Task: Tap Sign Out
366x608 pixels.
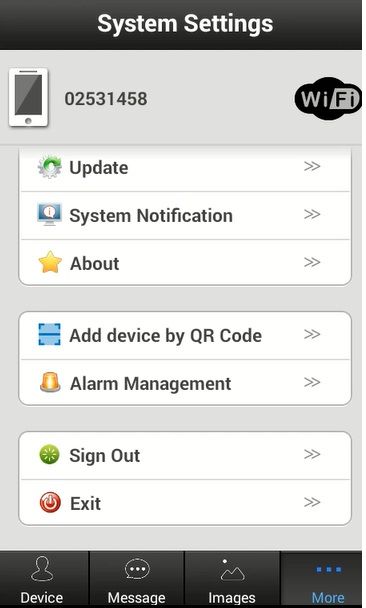Action: pyautogui.click(x=185, y=456)
